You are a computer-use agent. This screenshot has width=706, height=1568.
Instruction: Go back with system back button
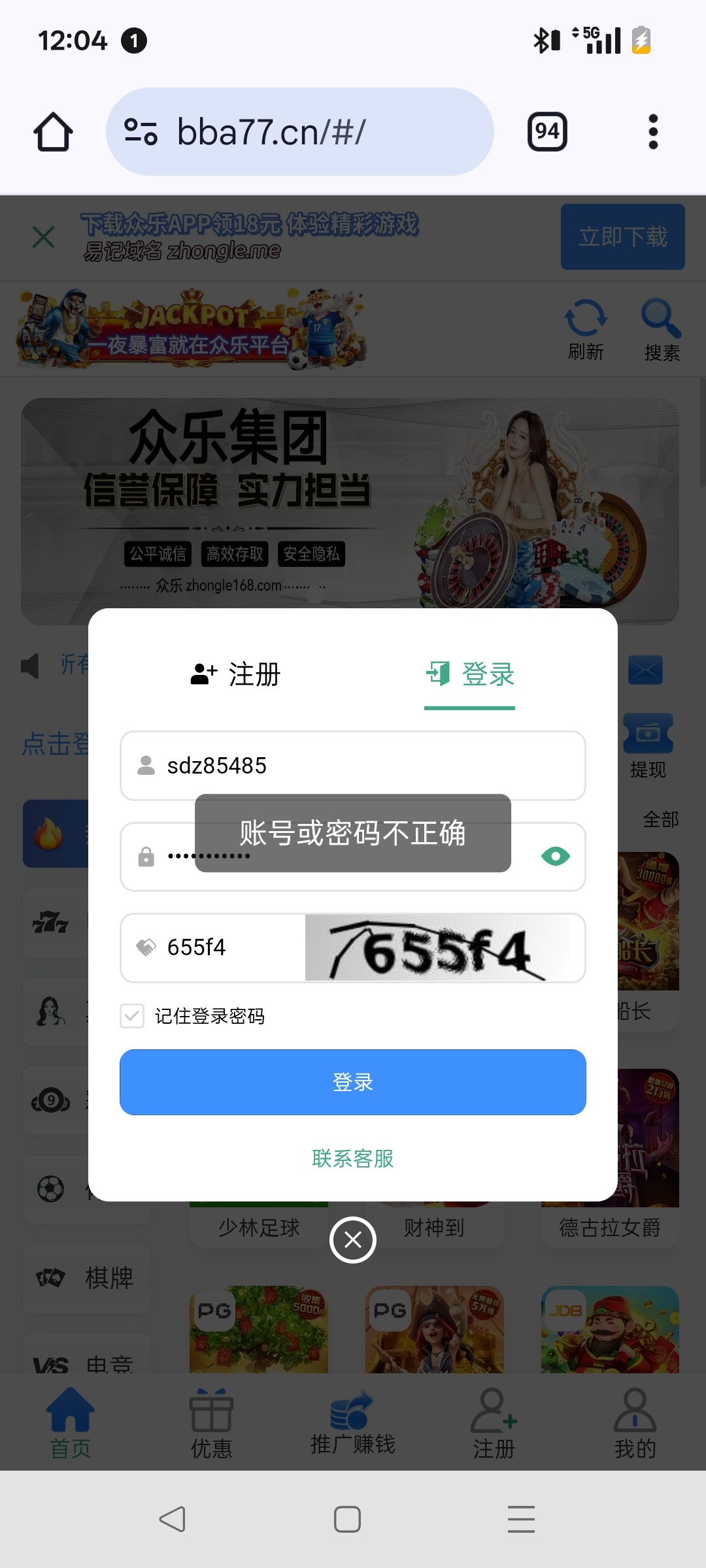pos(173,1519)
